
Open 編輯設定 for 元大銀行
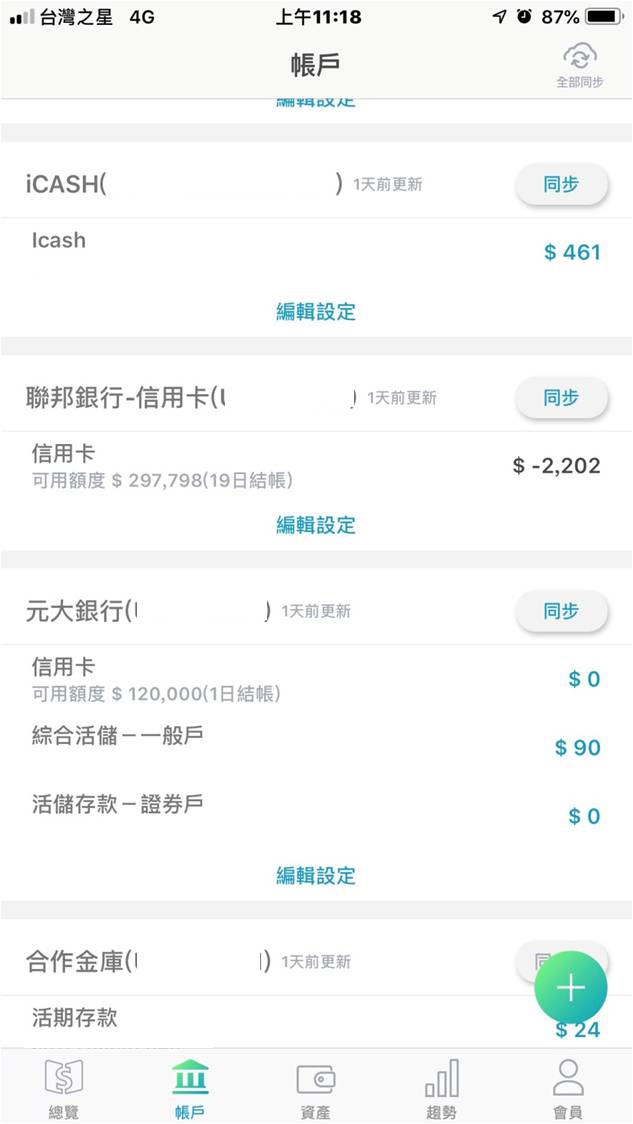click(x=316, y=876)
